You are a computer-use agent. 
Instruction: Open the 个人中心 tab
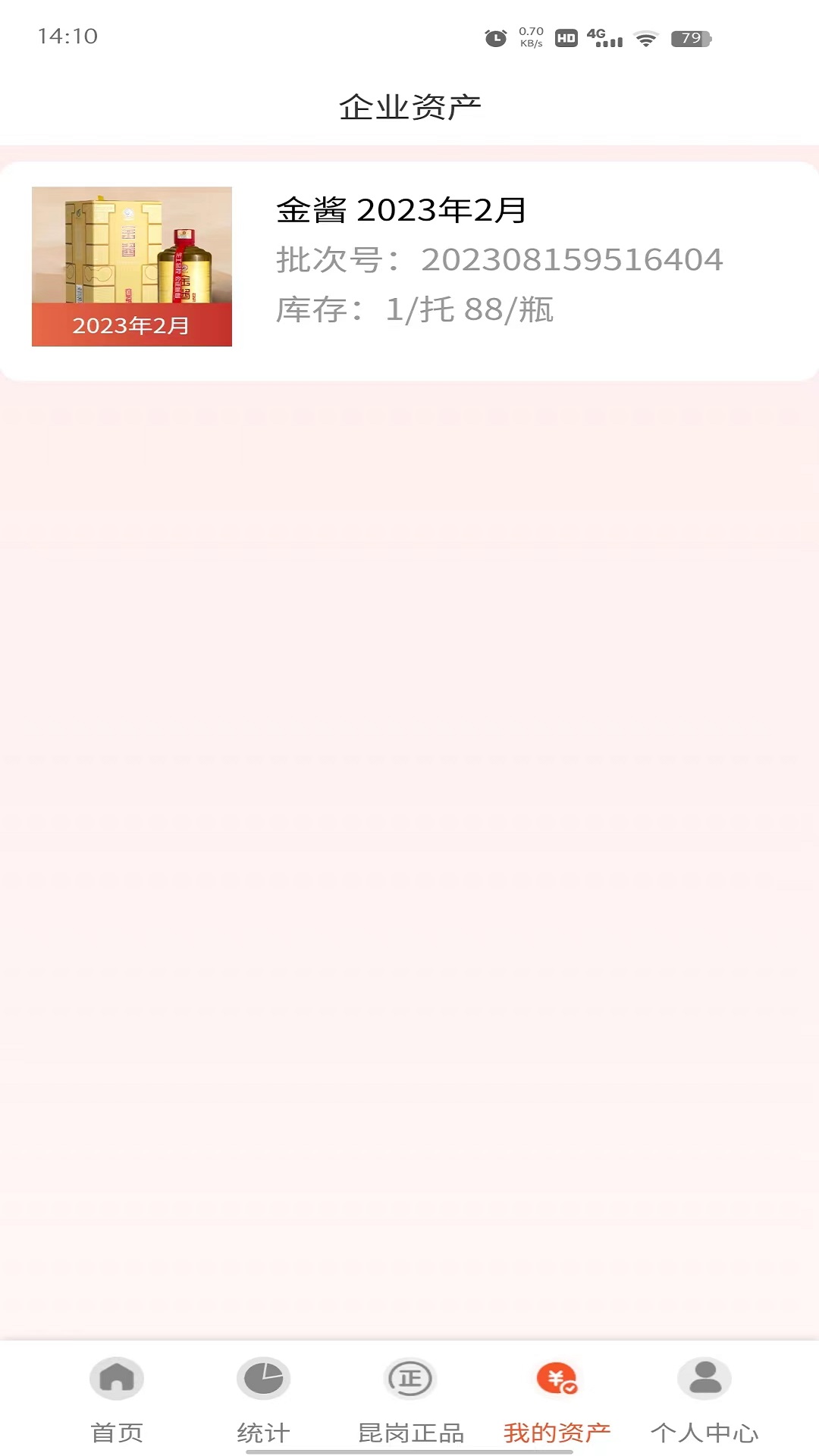click(704, 1400)
